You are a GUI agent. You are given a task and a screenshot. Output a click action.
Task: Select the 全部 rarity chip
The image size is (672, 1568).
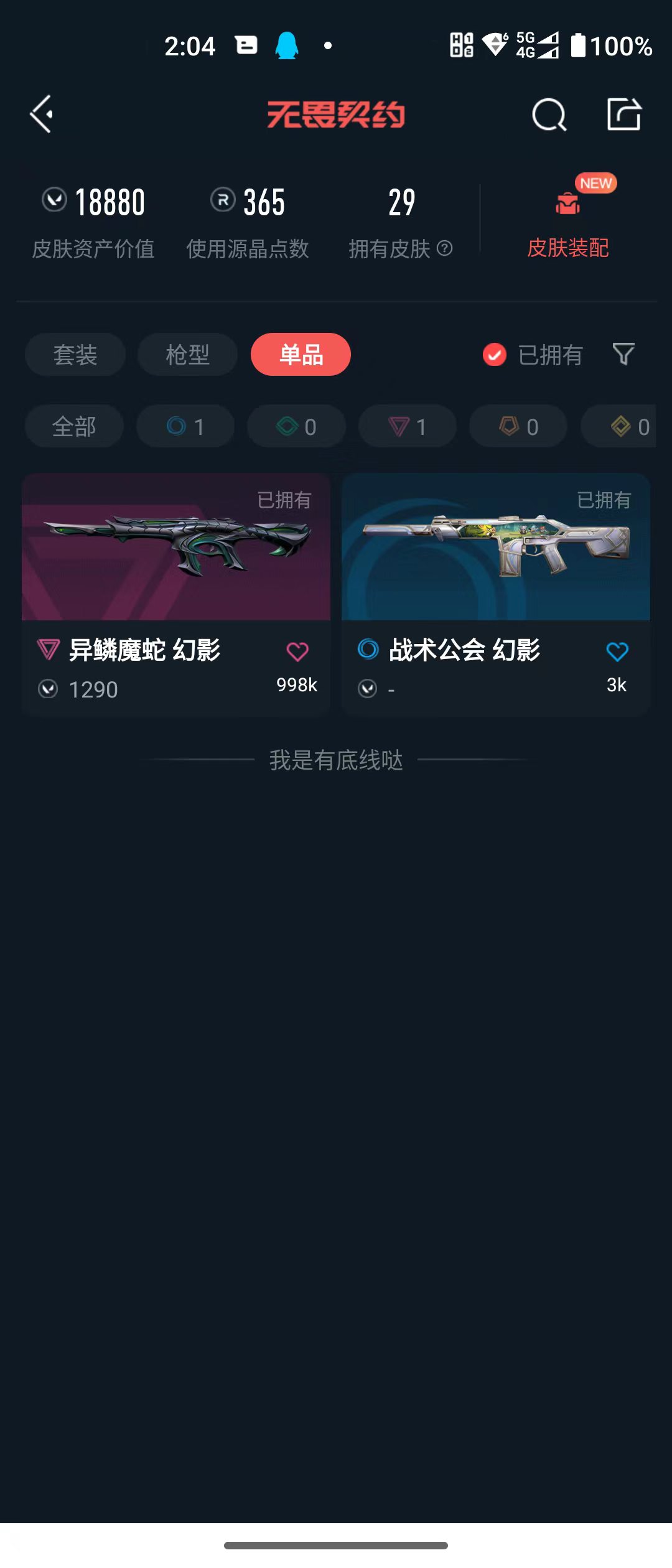(74, 426)
